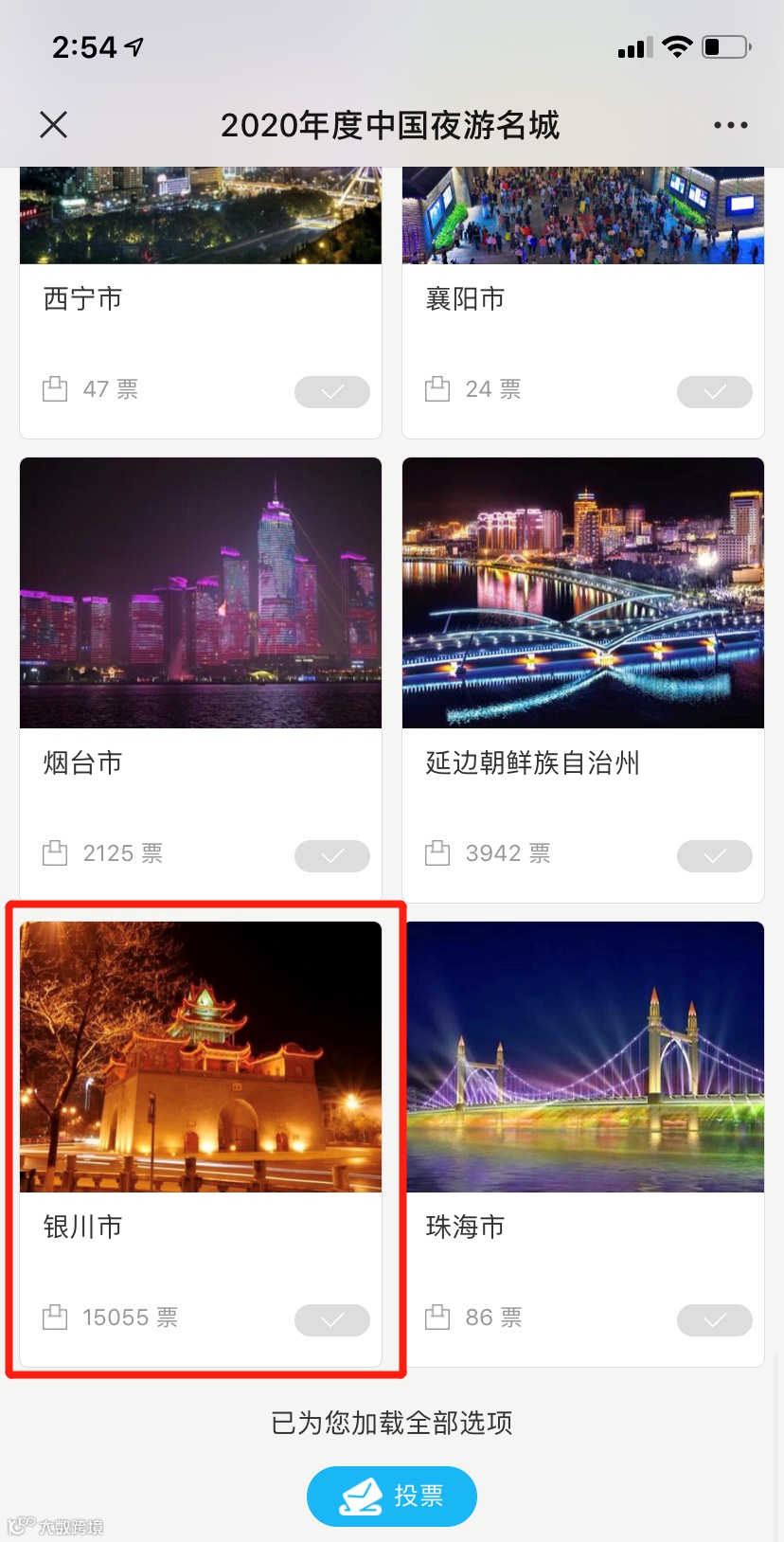Tick the vote box for 延边朝鲜族自治州

715,855
